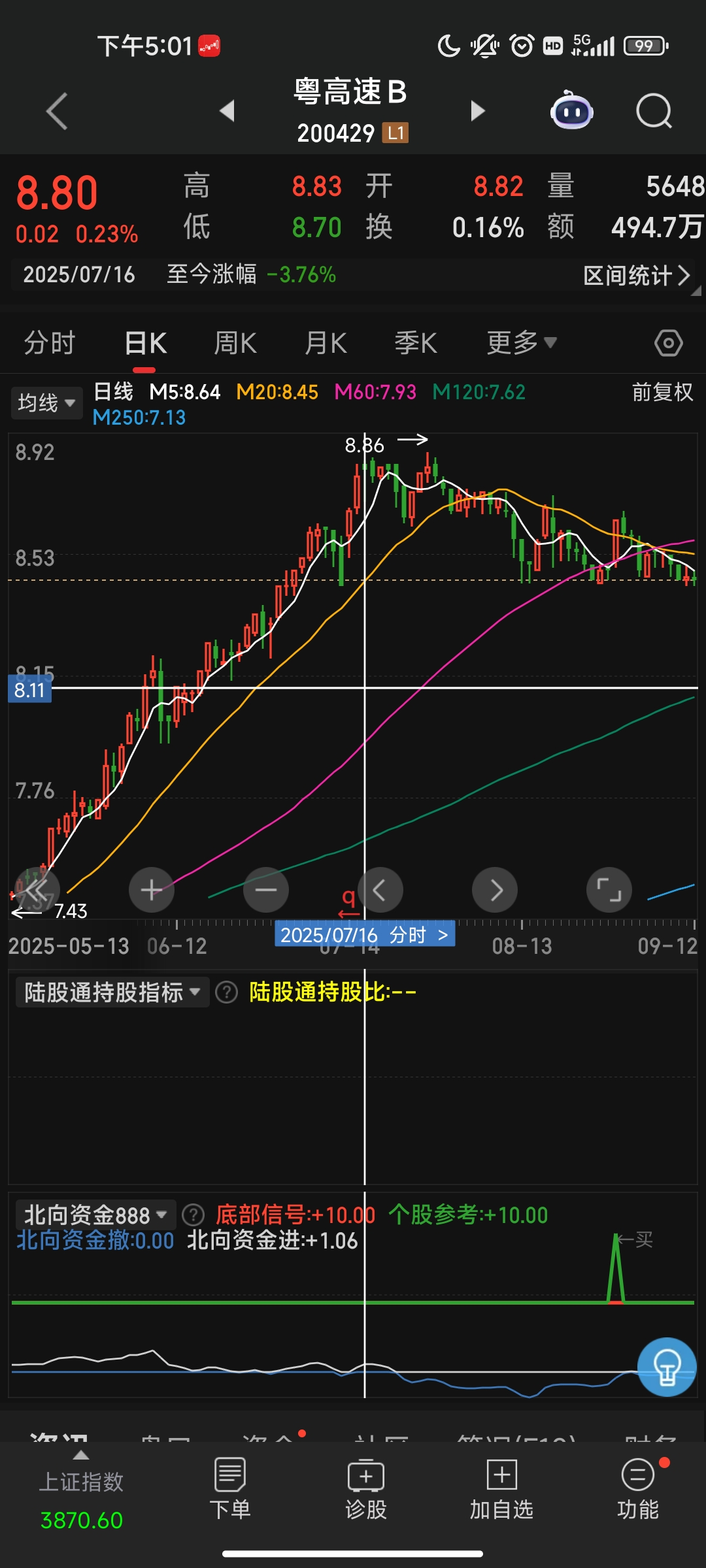Change the 前复权 adjustment mode

coord(662,392)
